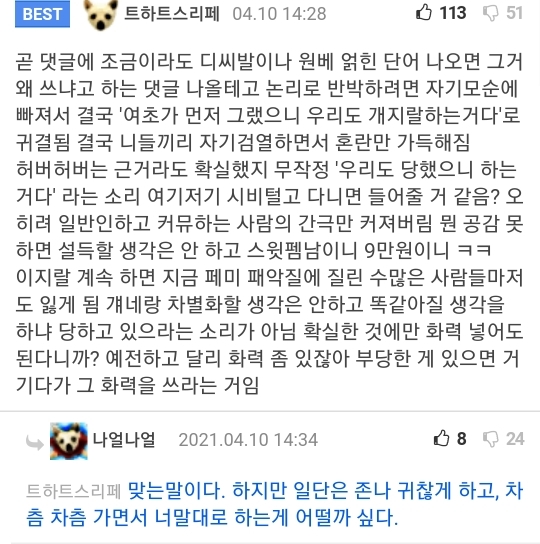This screenshot has height=544, width=540.
Task: Tap the 나얼나얼 username
Action: pyautogui.click(x=124, y=439)
